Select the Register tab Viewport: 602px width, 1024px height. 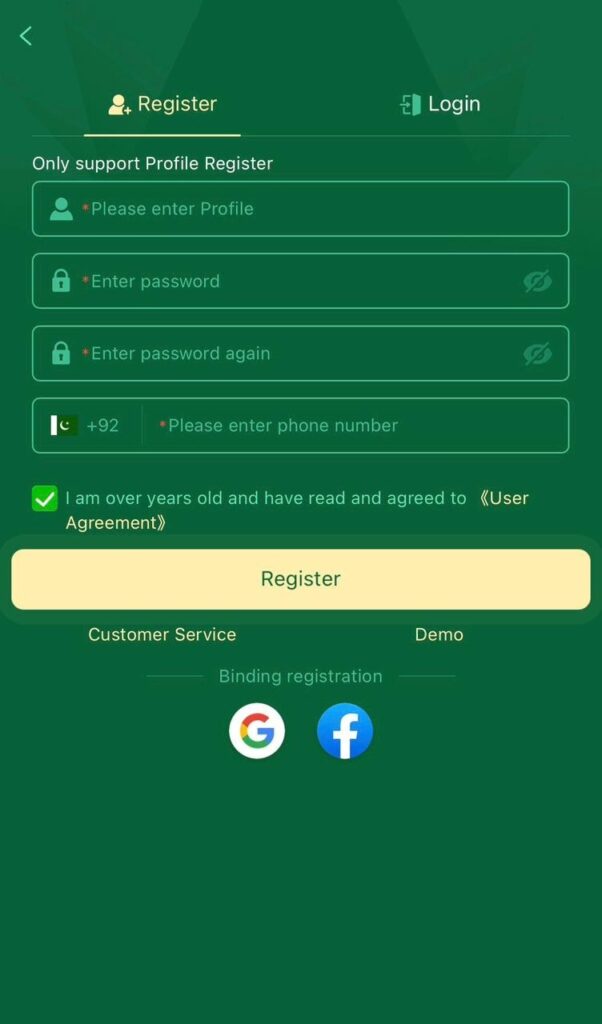click(162, 105)
